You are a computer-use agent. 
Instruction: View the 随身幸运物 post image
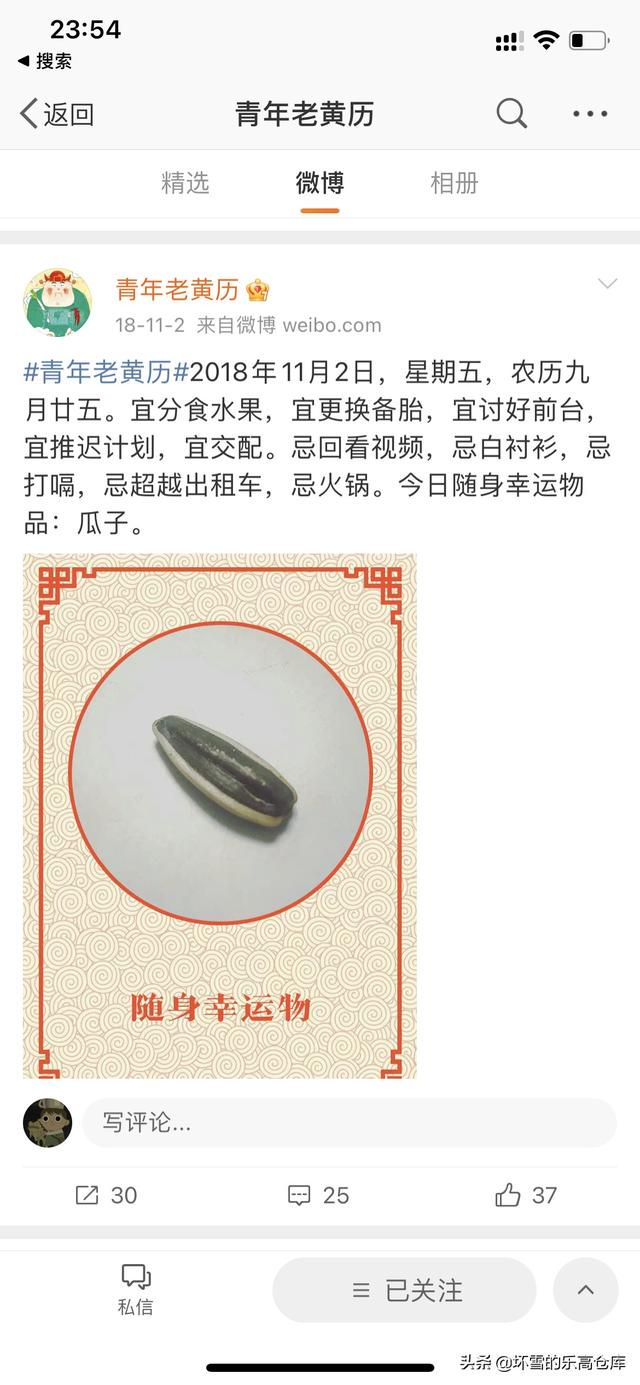[x=220, y=816]
